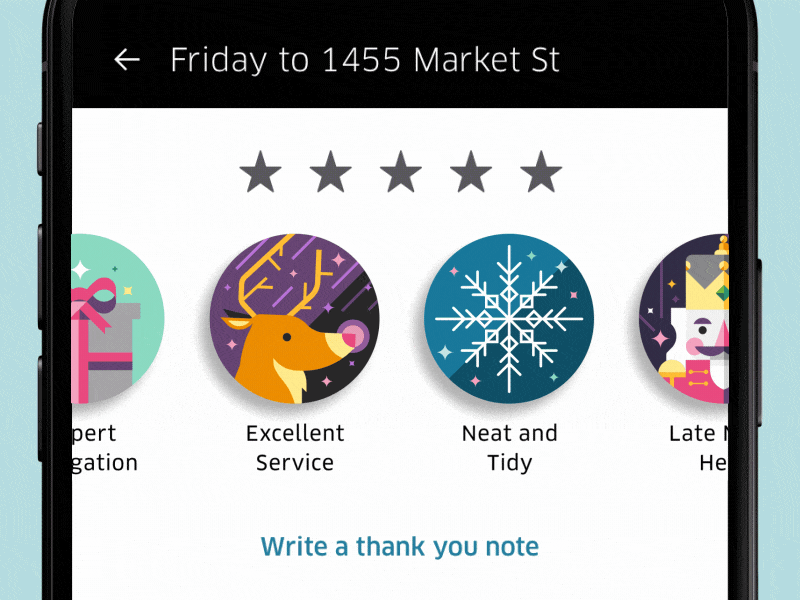Go back using the arrow icon
The image size is (800, 600).
[x=126, y=60]
